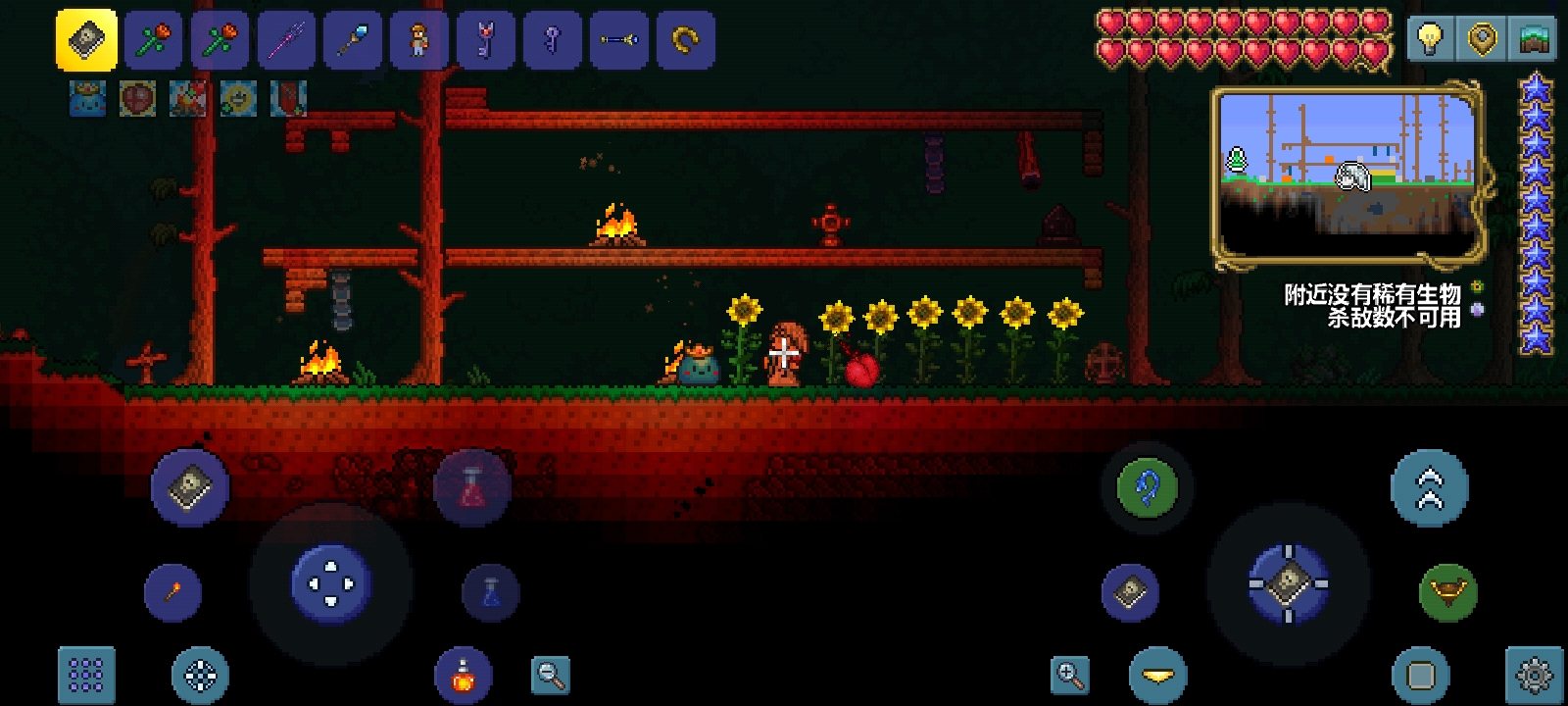Tap the mount quick button
Viewport: 1568px width, 706px height.
pos(1157,675)
